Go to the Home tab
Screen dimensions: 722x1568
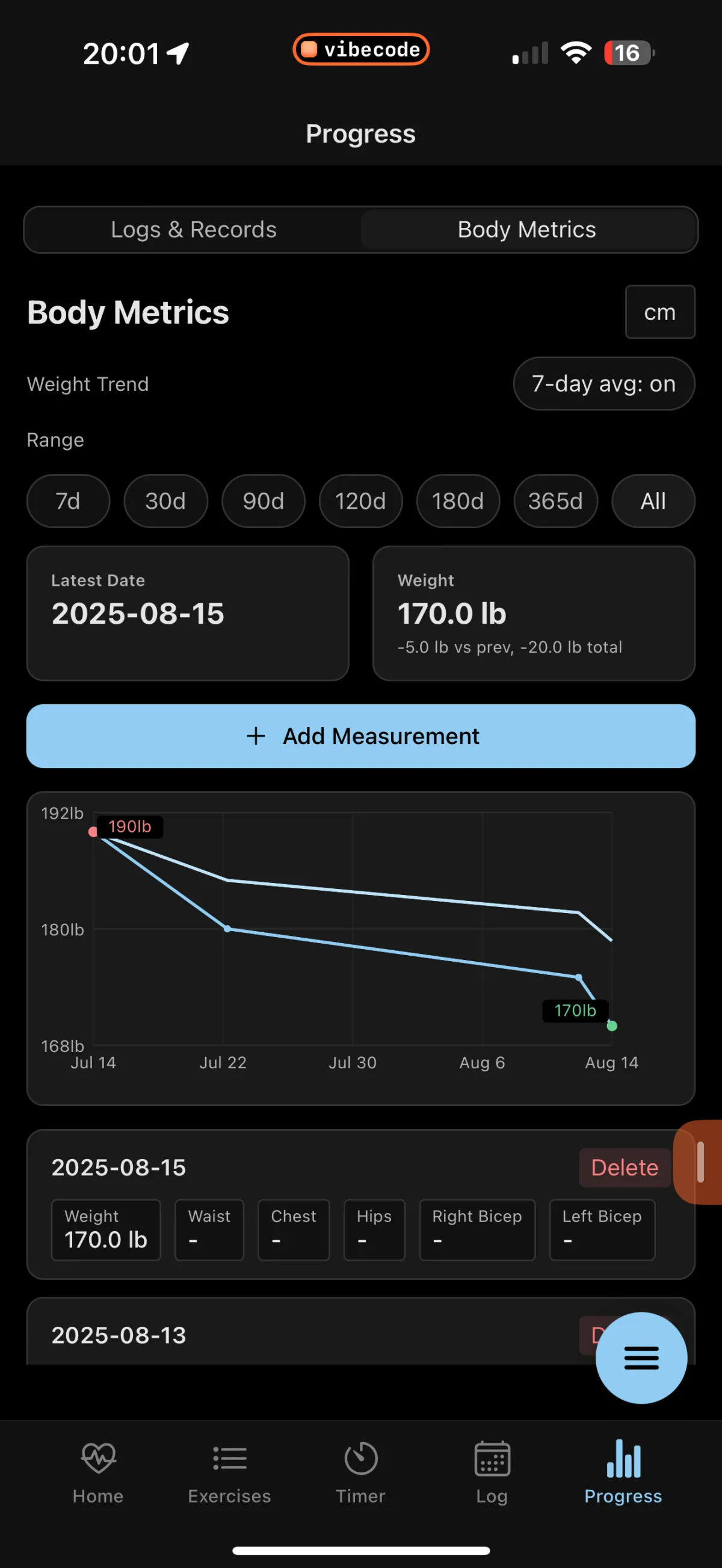click(x=98, y=1473)
